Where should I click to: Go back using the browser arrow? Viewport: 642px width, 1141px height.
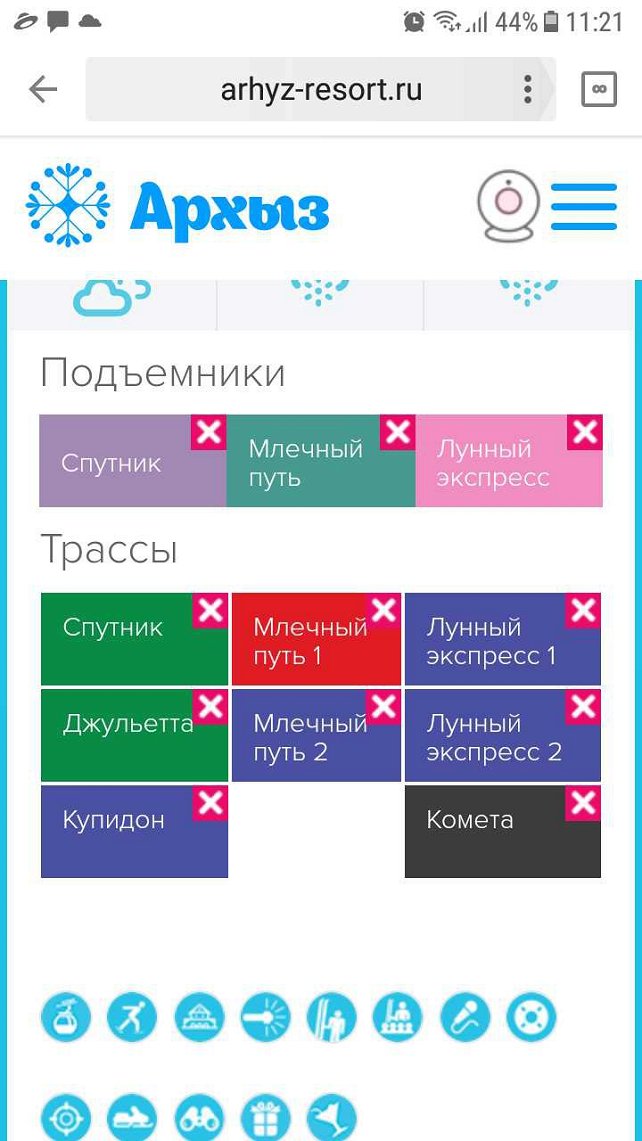pos(43,90)
